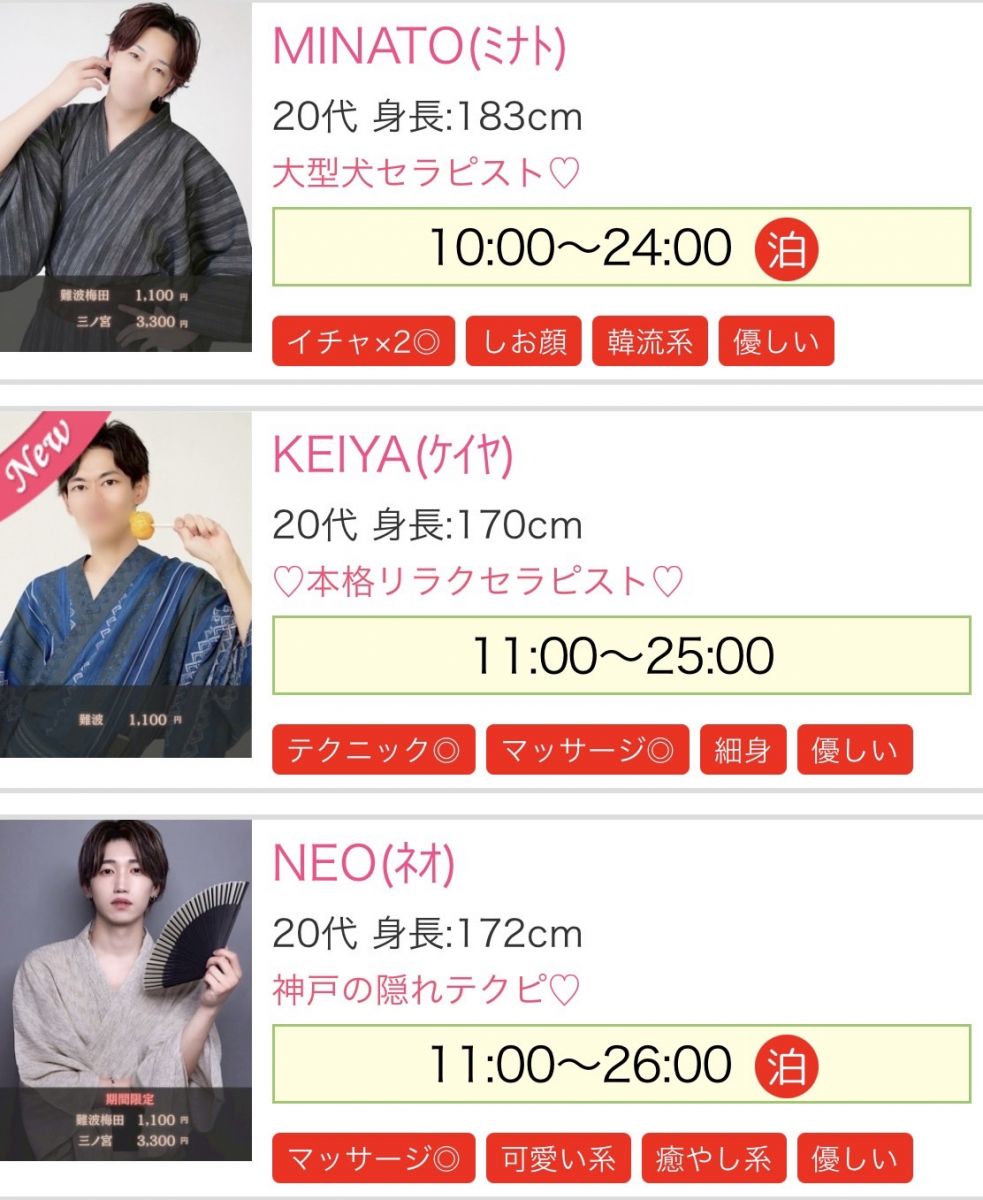Open the NEO(ネオ) name link
The image size is (983, 1200).
363,864
